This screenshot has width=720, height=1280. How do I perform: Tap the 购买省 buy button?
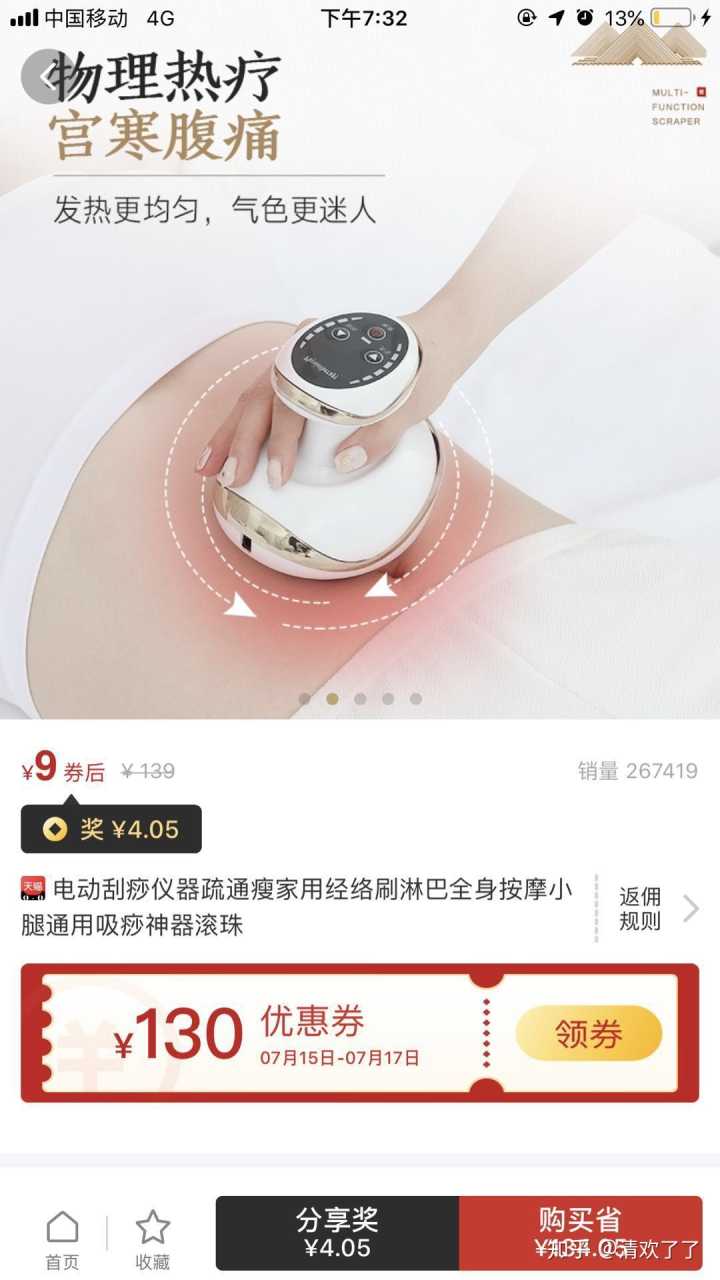tap(580, 1233)
